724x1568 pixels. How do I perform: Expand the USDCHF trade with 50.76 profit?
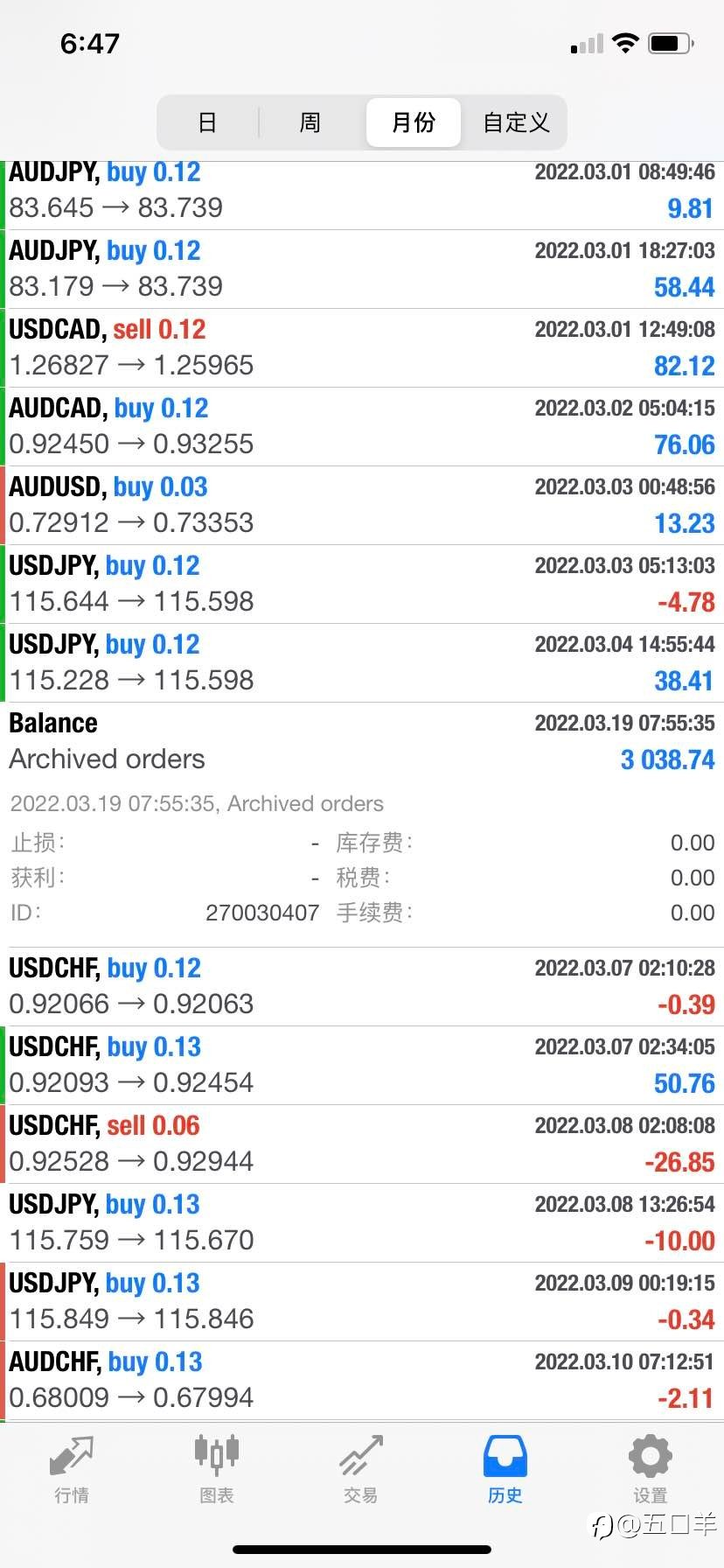362,1066
